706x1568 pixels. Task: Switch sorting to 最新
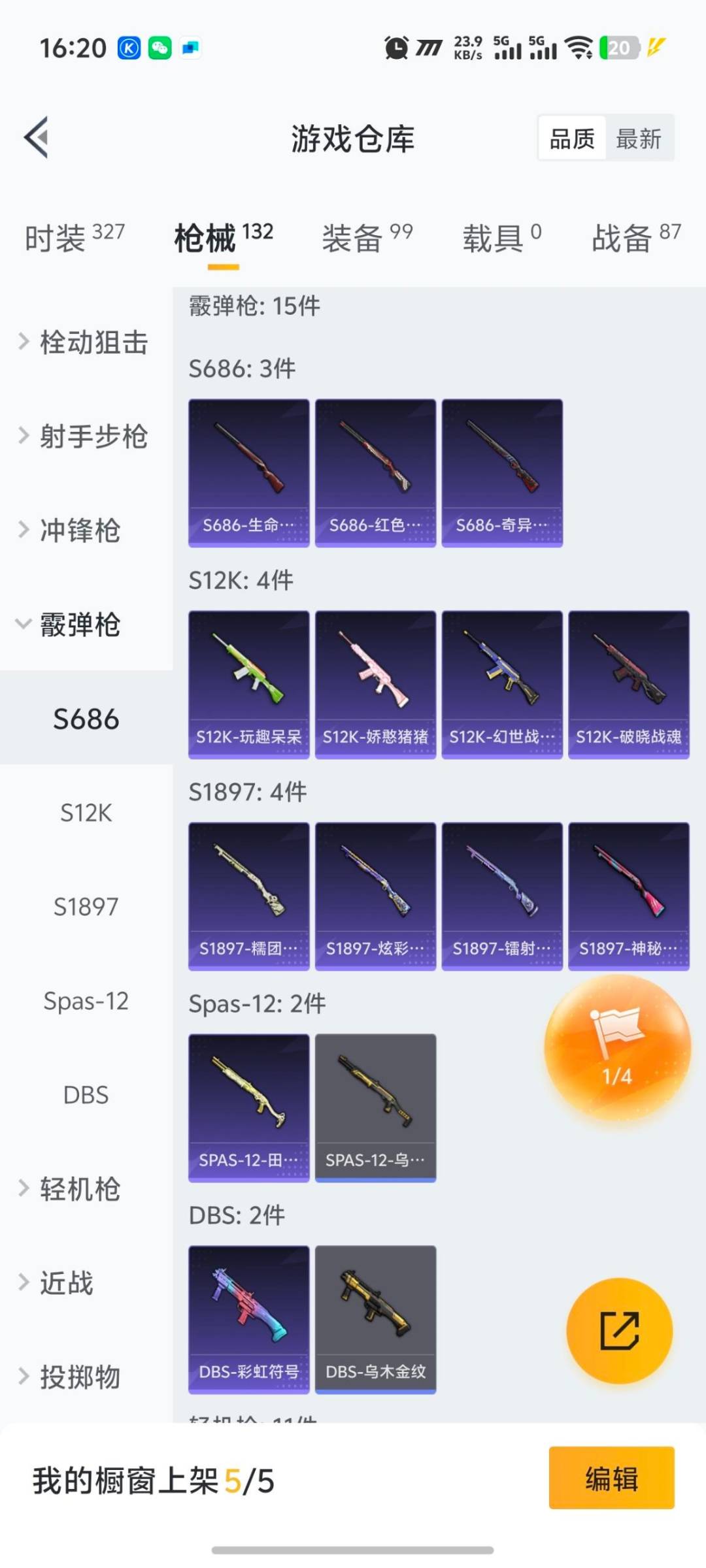click(x=640, y=138)
